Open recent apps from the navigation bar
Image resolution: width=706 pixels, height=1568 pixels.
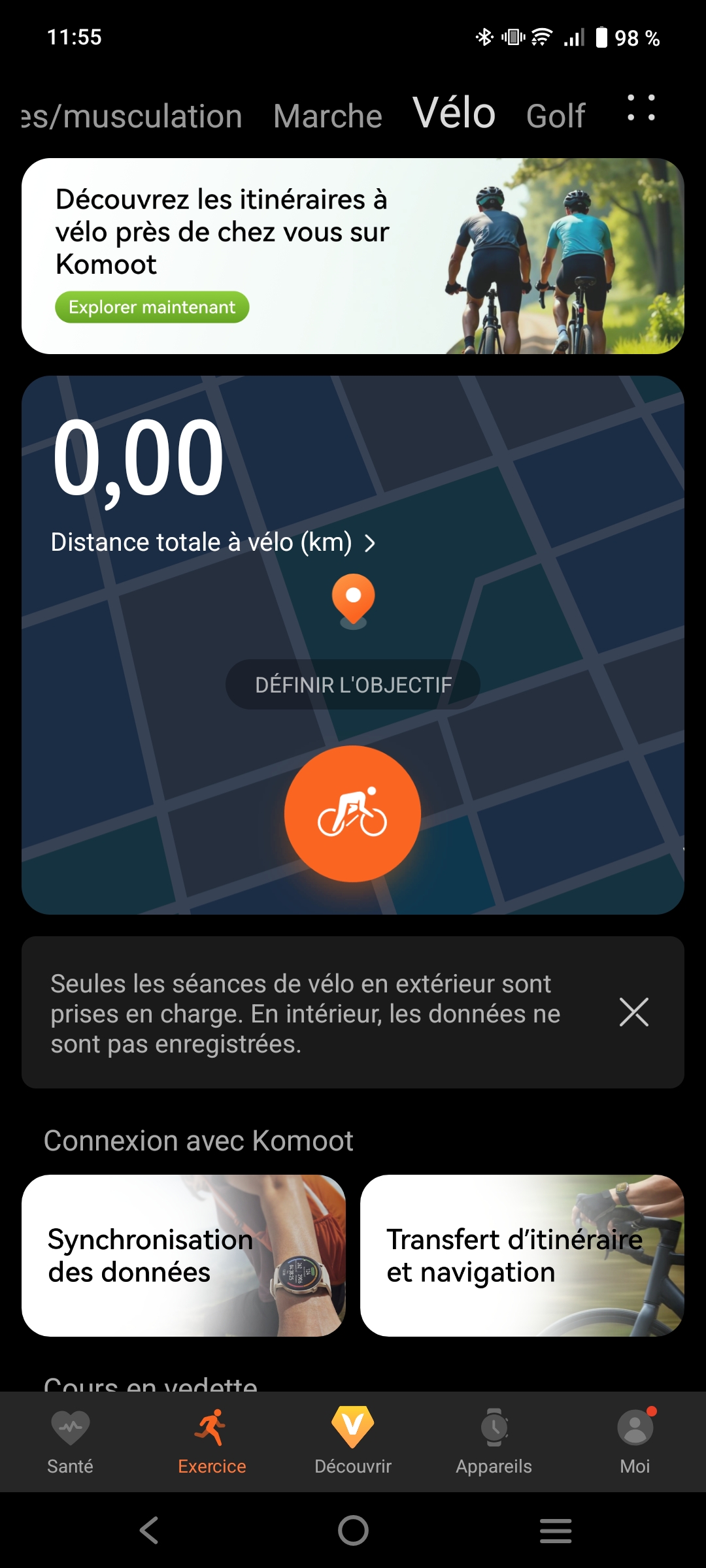click(x=556, y=1530)
